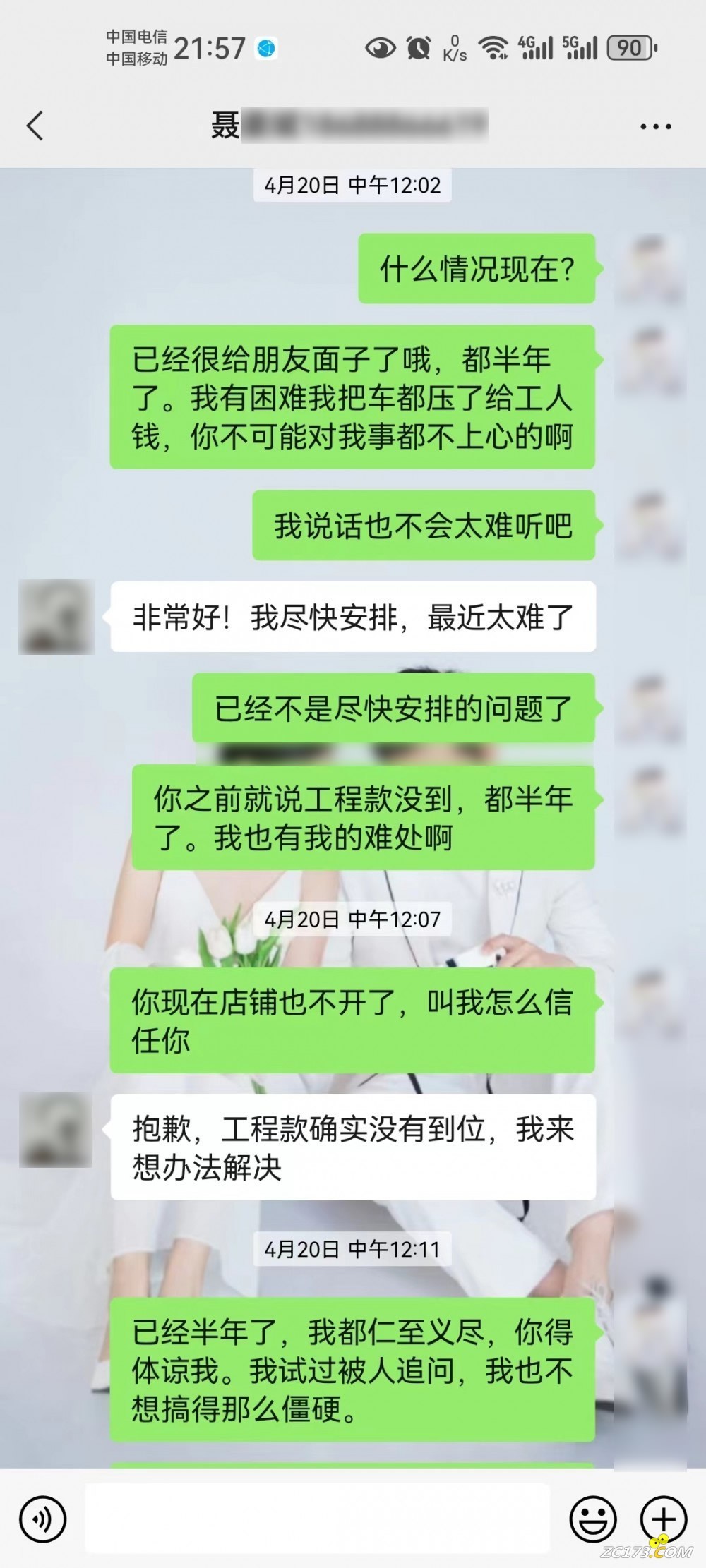
Task: Open the chat options menu
Action: click(655, 127)
